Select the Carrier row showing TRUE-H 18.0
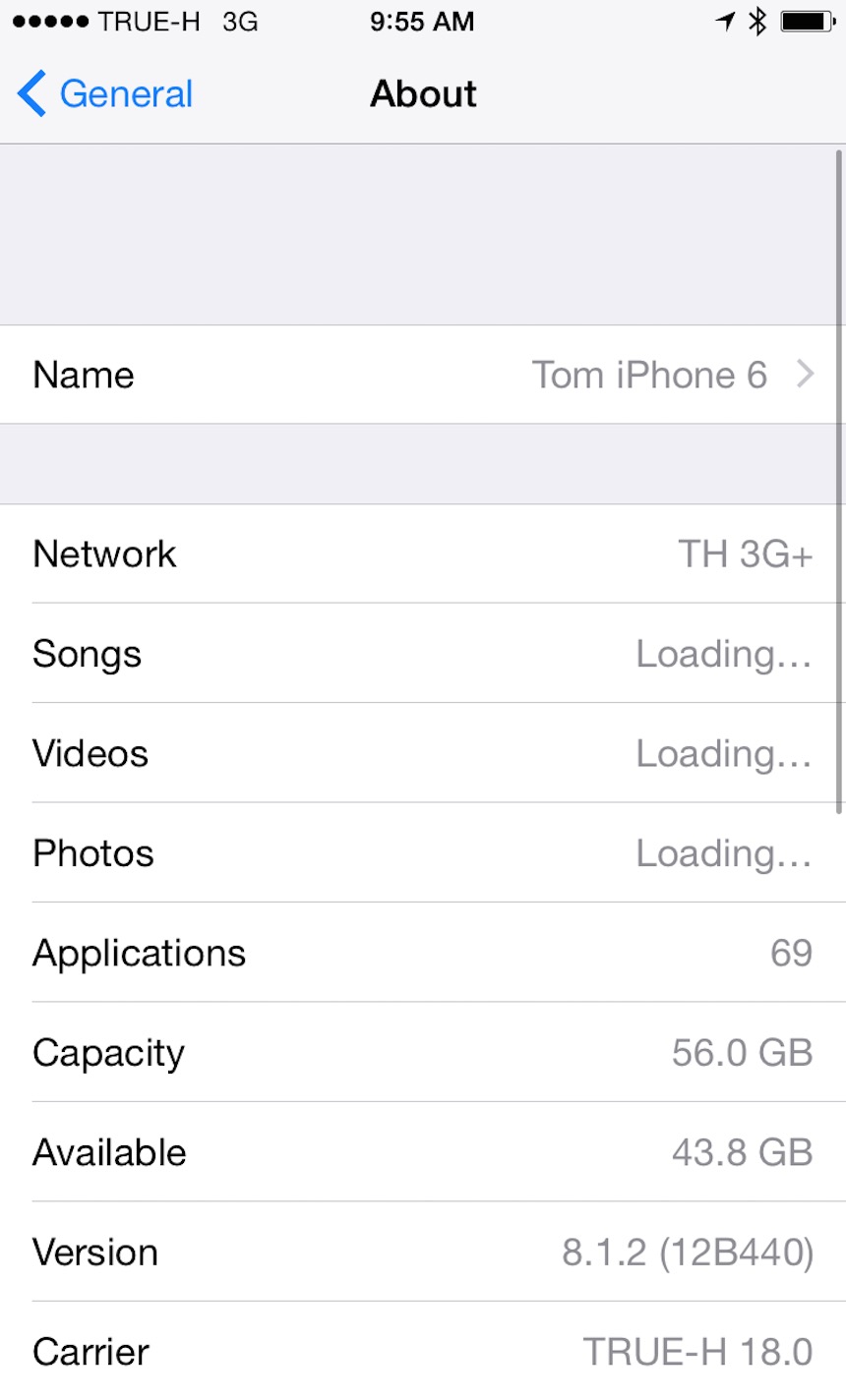 (x=423, y=1352)
